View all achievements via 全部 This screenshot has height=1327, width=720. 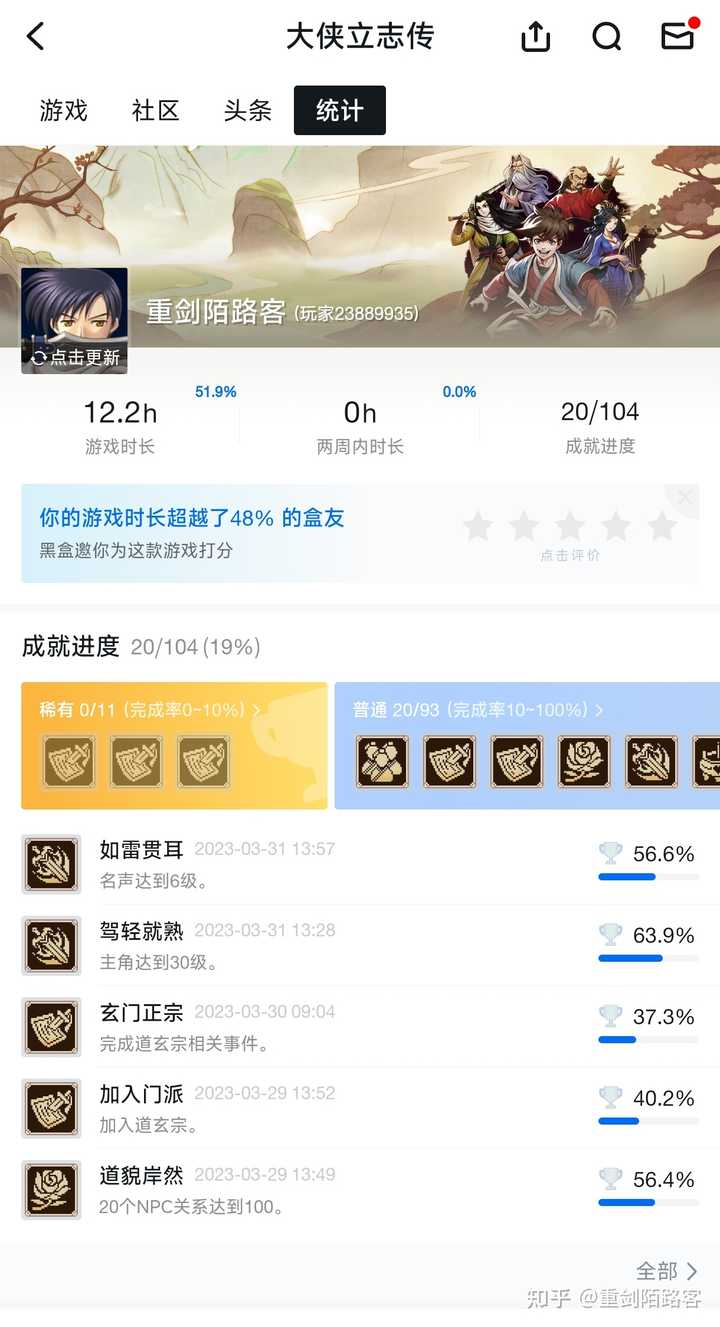click(667, 1271)
